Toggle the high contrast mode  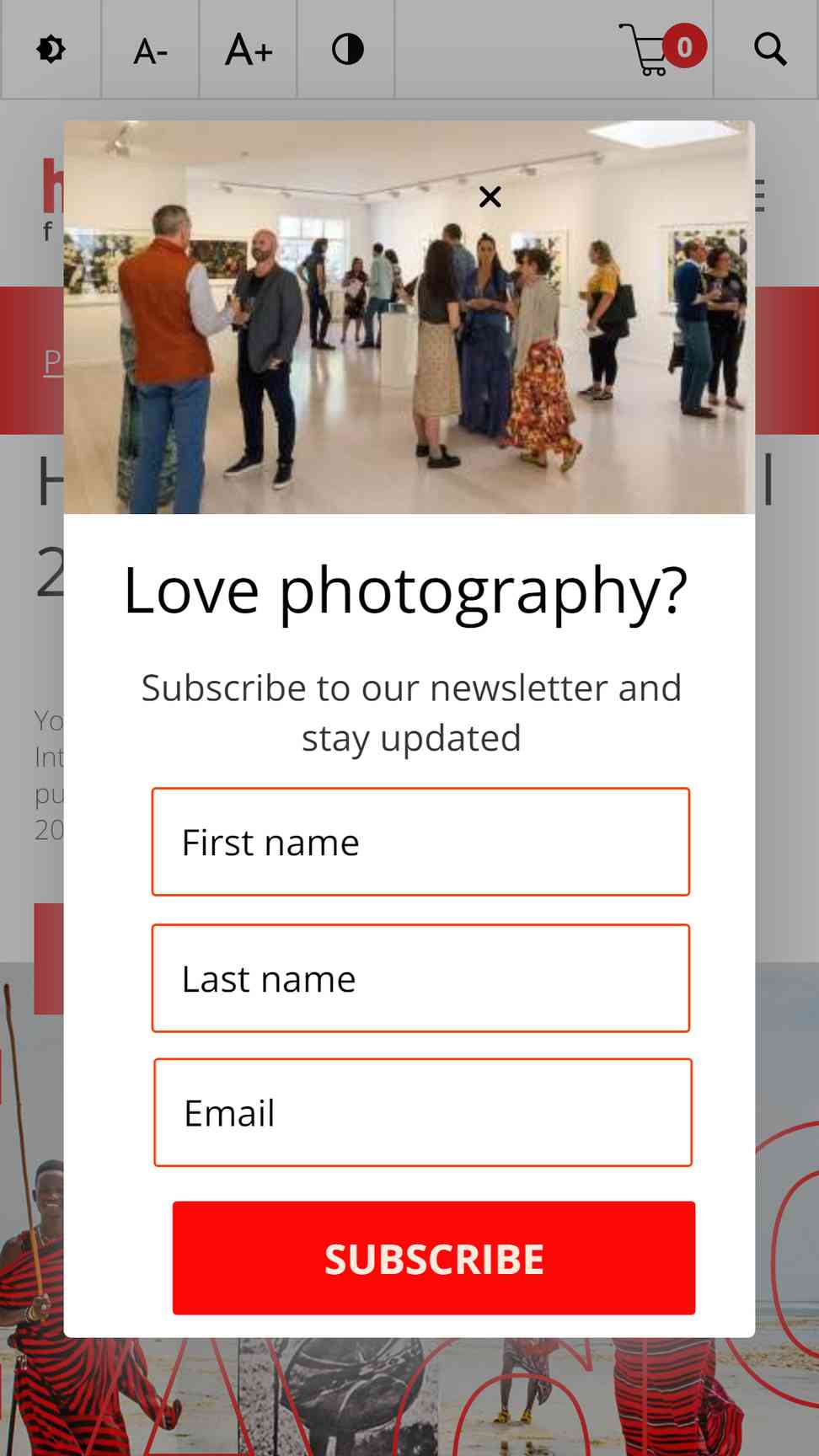click(347, 50)
